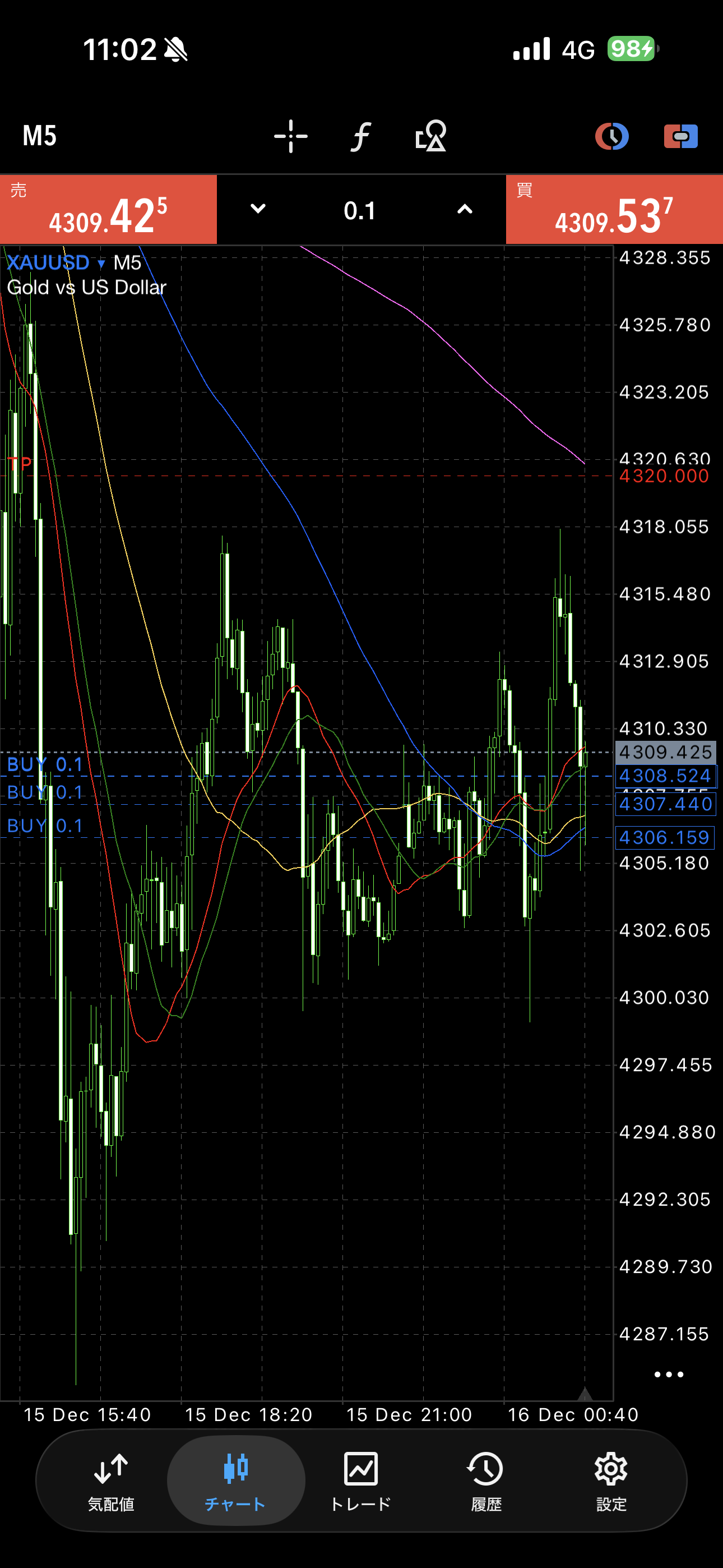Open the indicators function icon
Image resolution: width=723 pixels, height=1568 pixels.
pyautogui.click(x=360, y=136)
